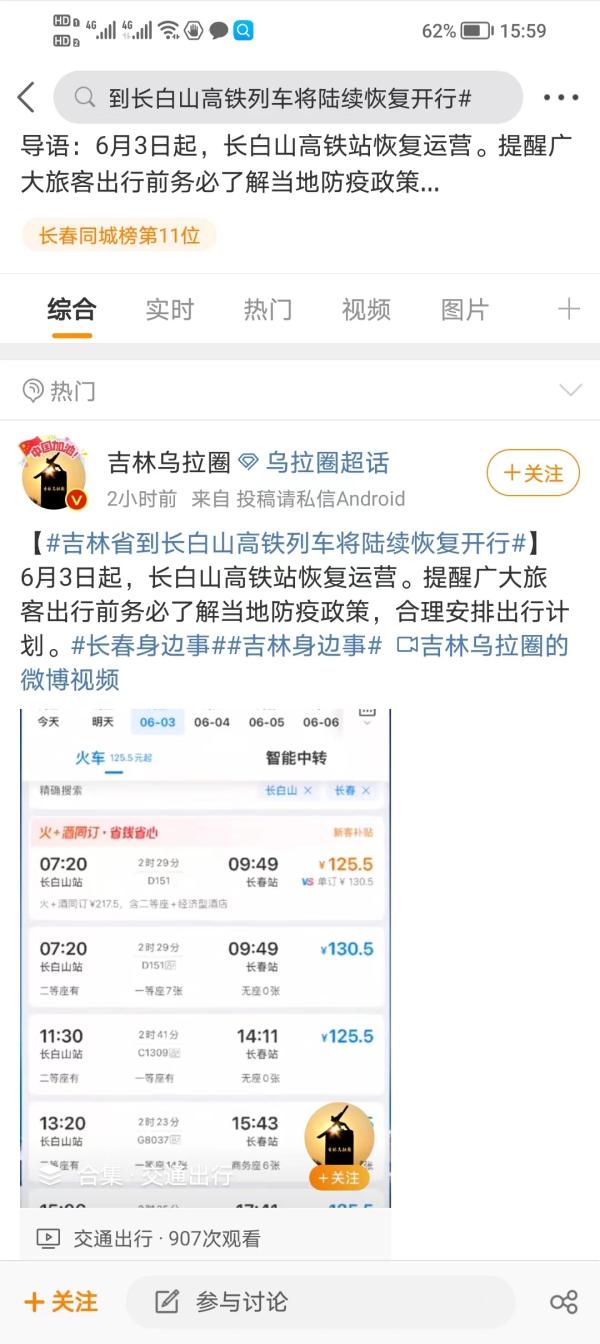The width and height of the screenshot is (600, 1344).
Task: Follow 吉林乌拉圈 with the +关注 button
Action: (x=533, y=473)
